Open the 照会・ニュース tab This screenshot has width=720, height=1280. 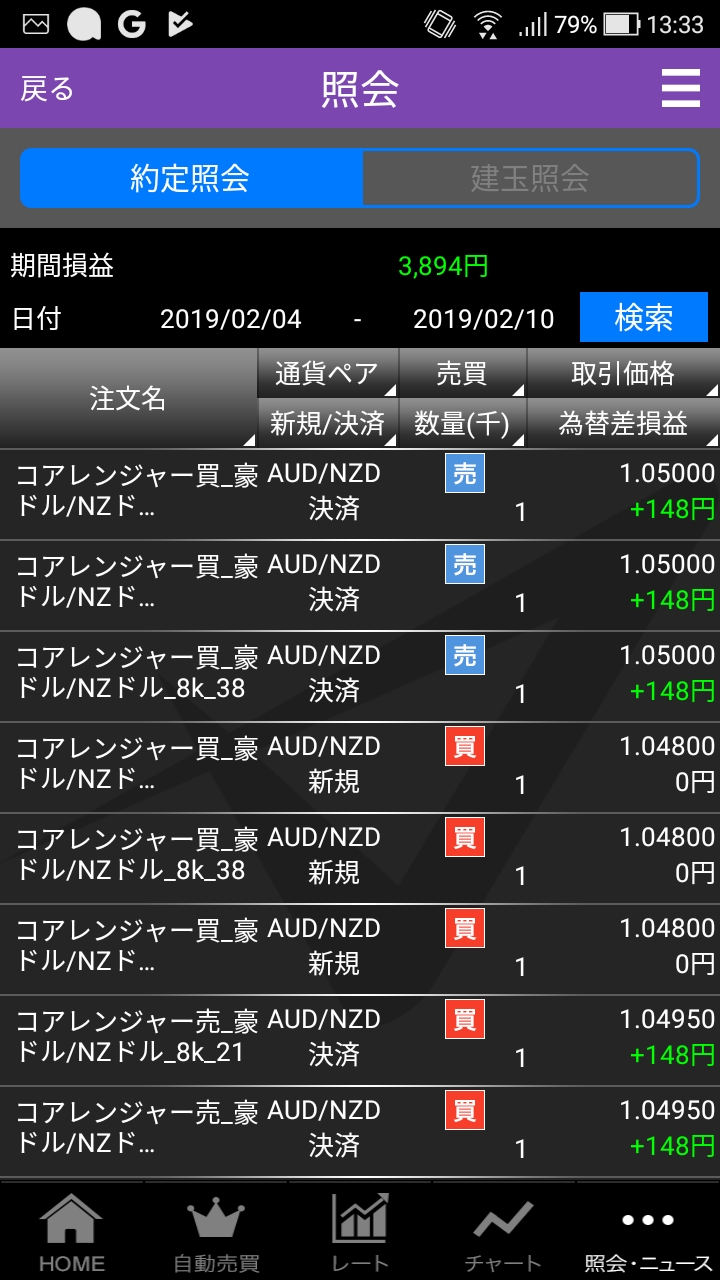(648, 1233)
